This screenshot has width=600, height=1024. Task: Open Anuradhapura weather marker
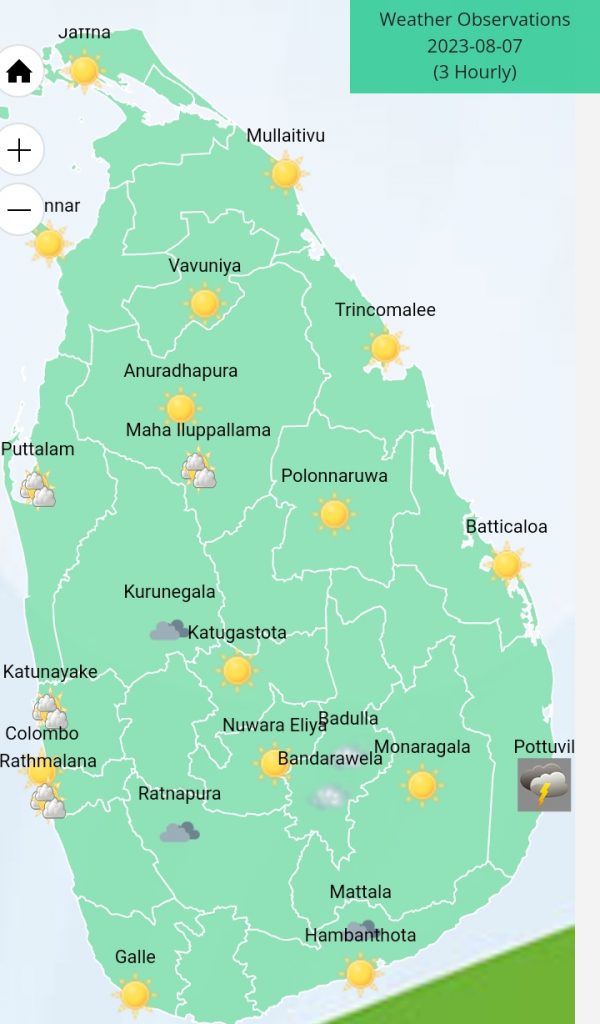tap(181, 408)
